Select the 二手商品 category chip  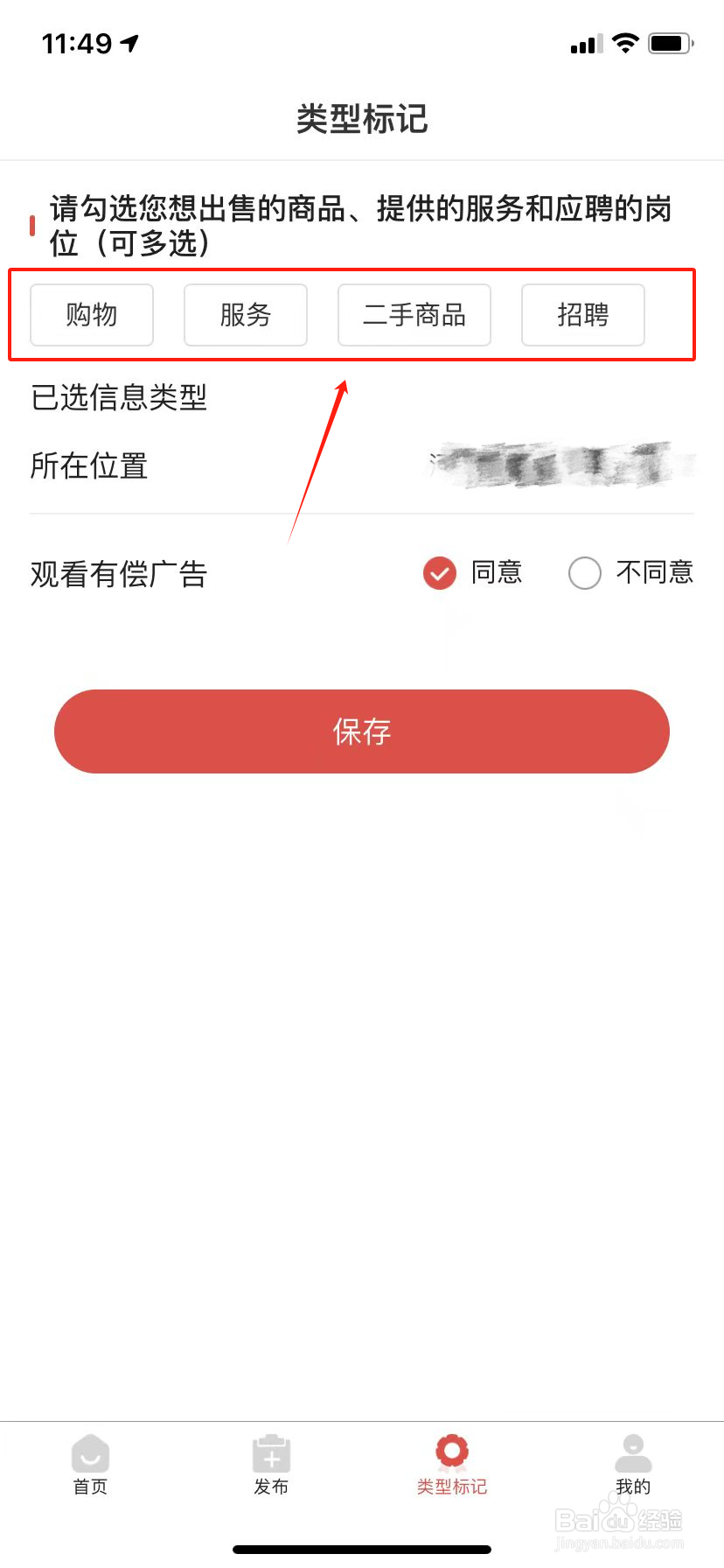[x=414, y=315]
